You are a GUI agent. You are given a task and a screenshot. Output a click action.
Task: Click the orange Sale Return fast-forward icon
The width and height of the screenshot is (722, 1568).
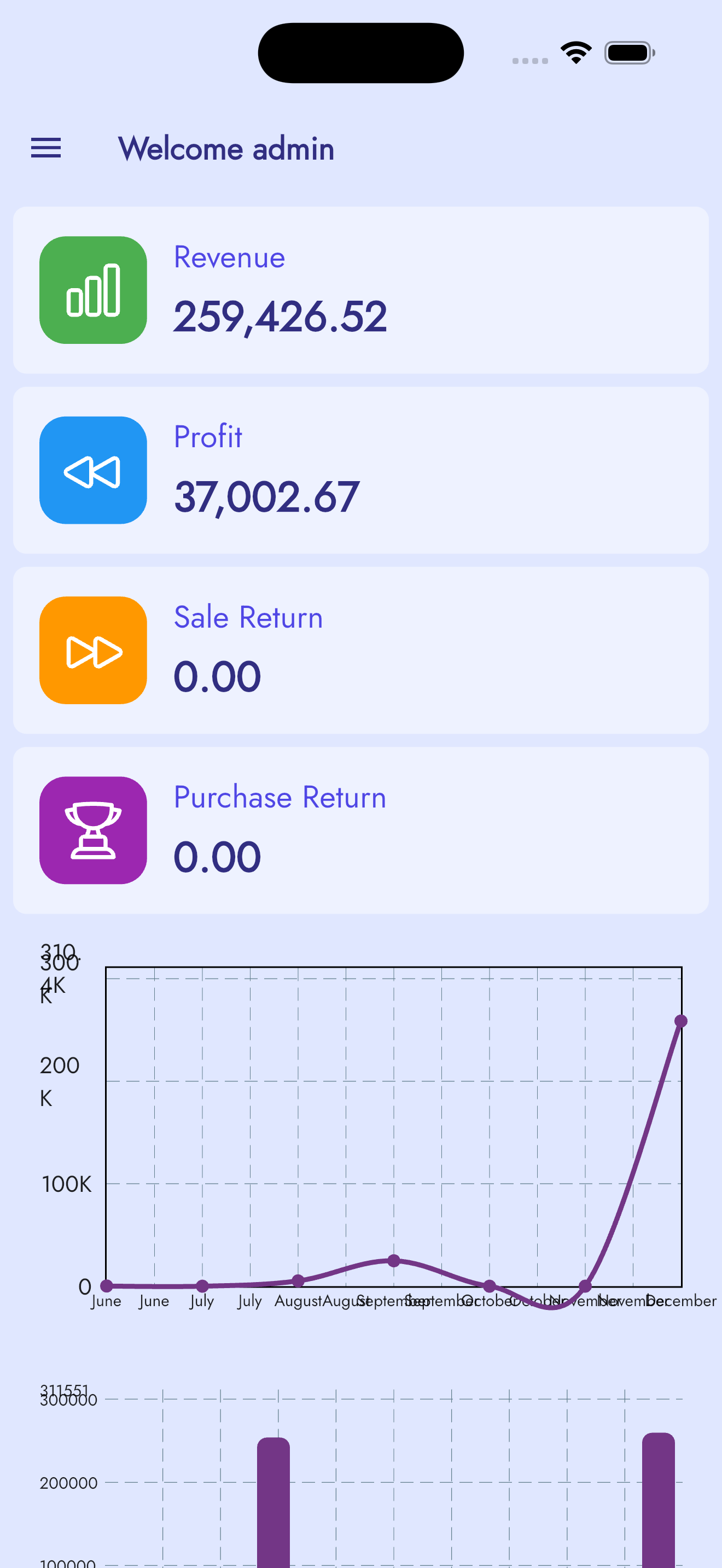[x=92, y=650]
